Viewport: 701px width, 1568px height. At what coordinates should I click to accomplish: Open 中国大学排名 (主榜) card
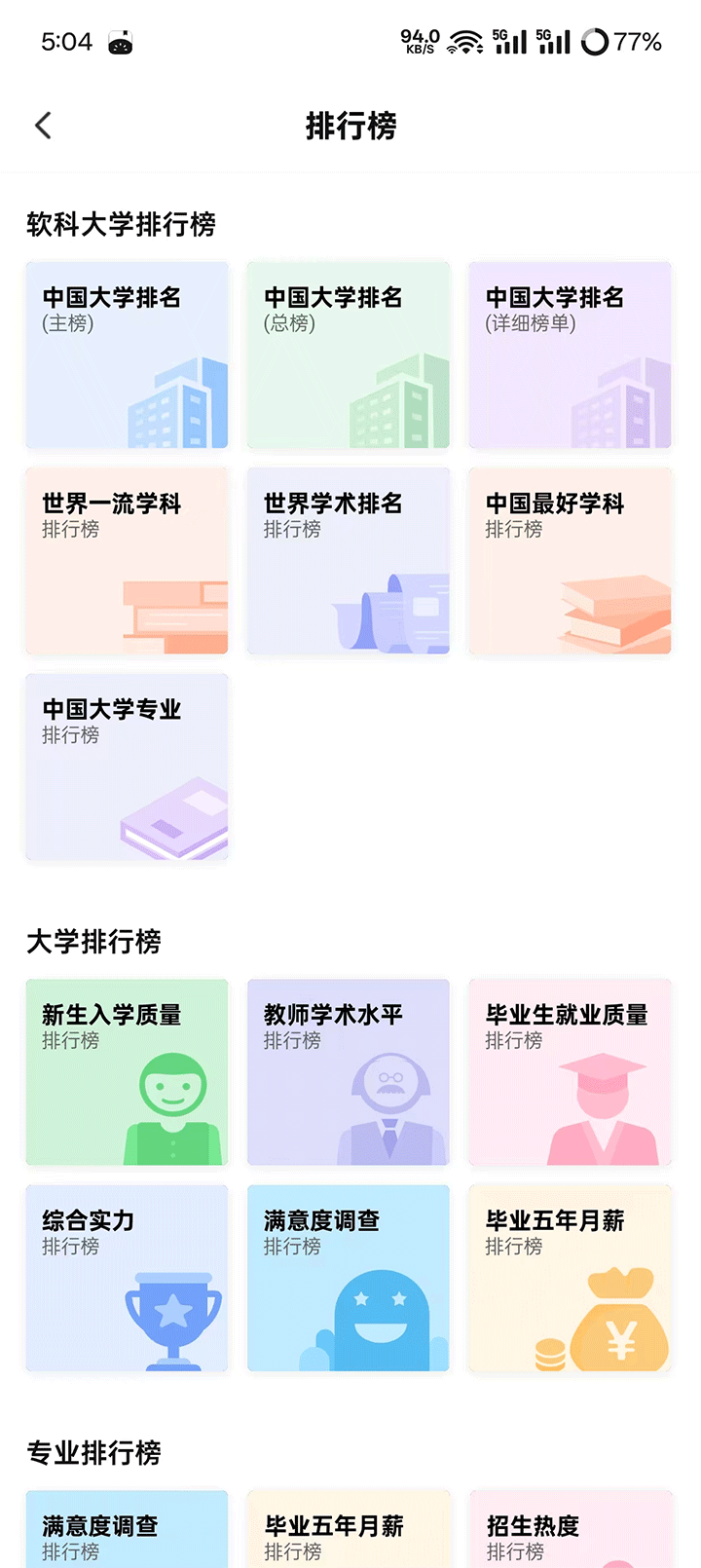coord(127,355)
